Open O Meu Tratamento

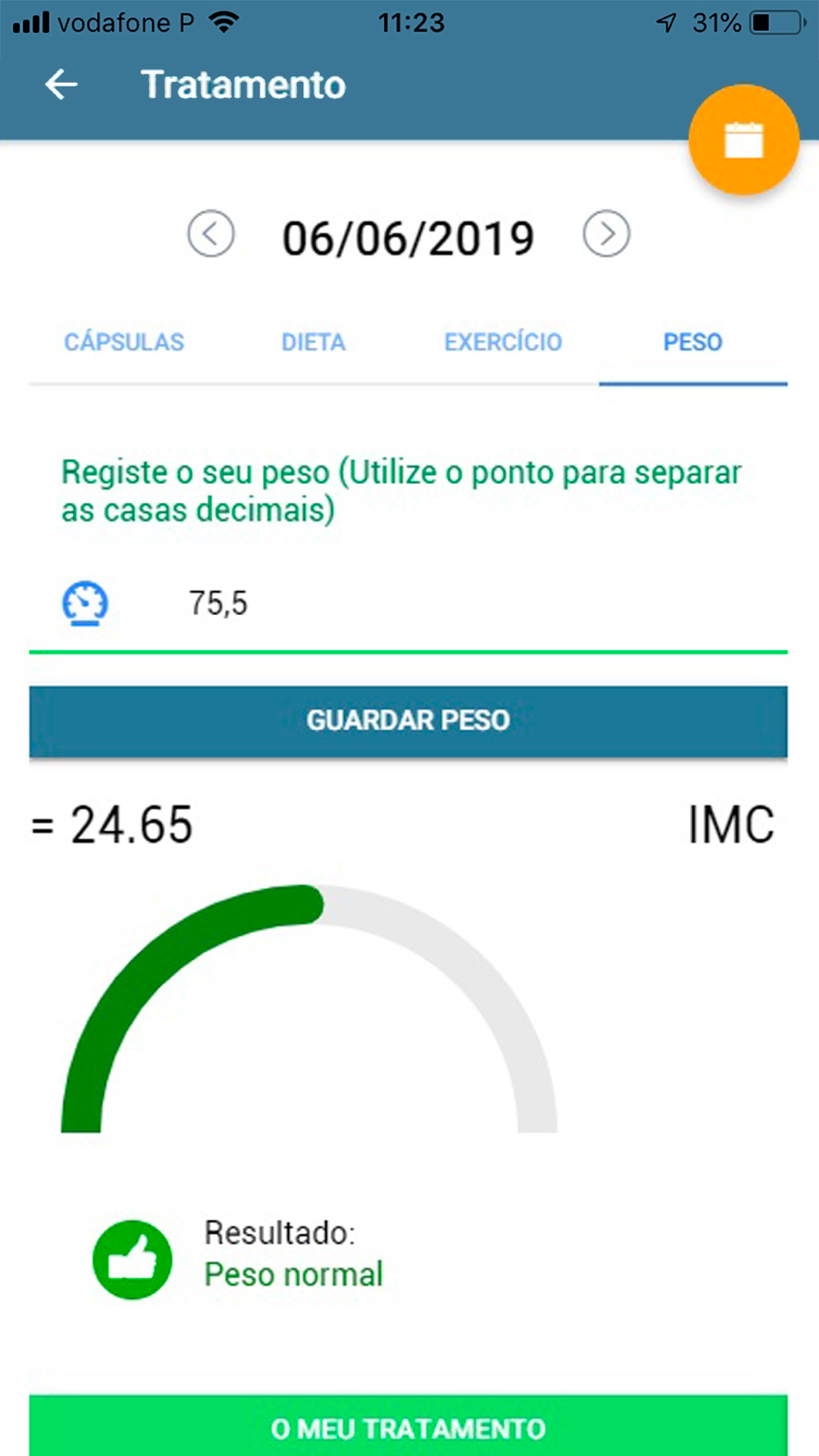[x=408, y=1427]
